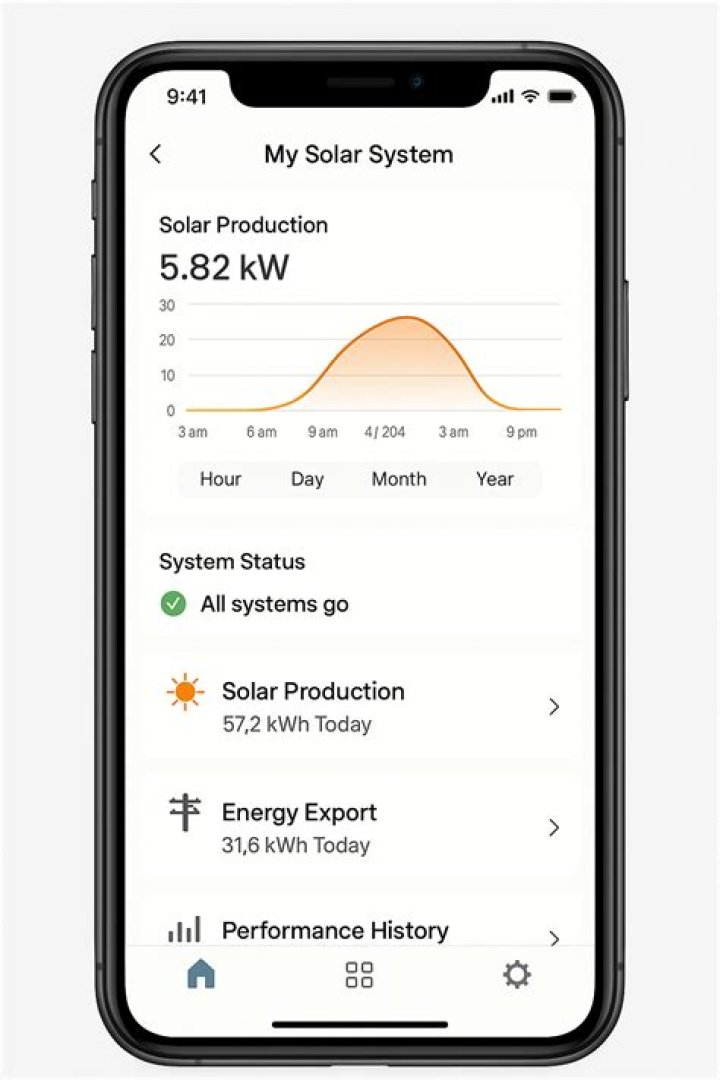Open Performance History via bar chart icon
720x1080 pixels.
(x=186, y=930)
